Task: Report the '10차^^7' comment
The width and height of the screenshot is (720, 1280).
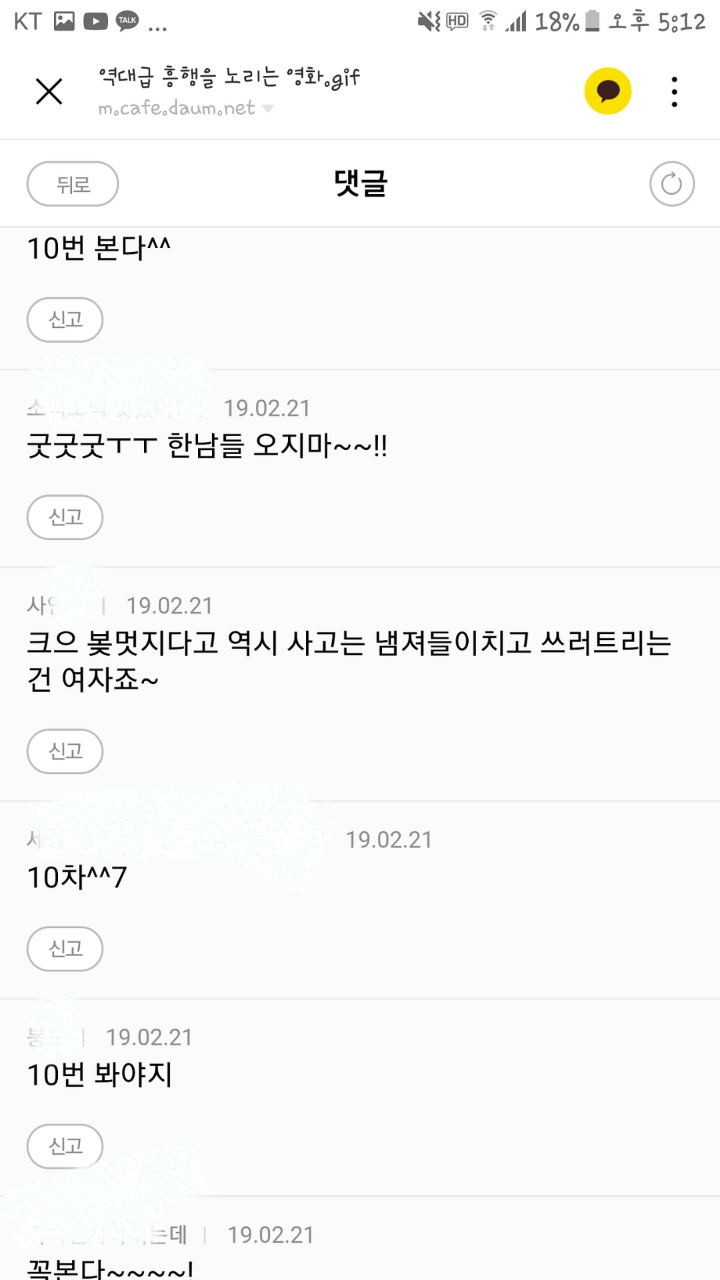Action: [x=65, y=949]
